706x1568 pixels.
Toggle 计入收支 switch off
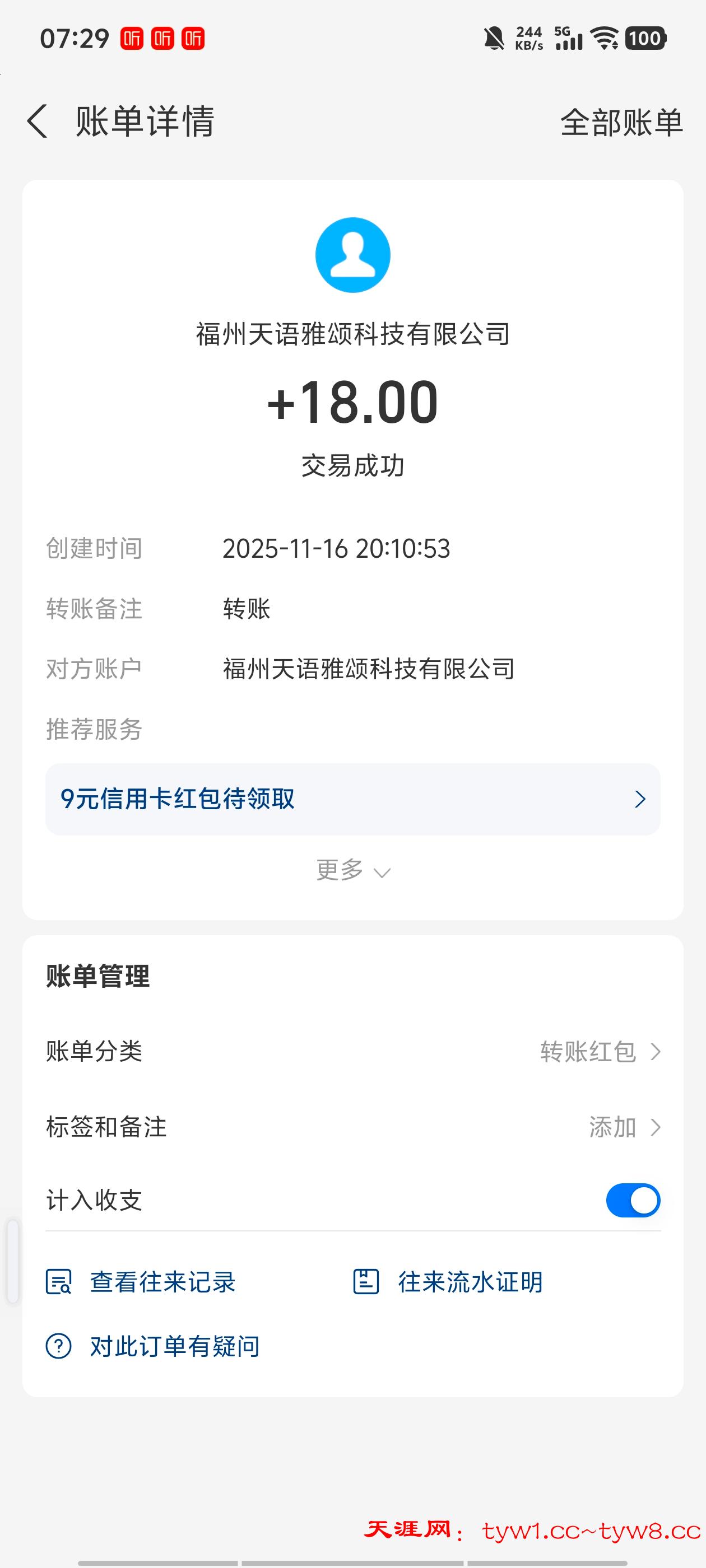[632, 1200]
